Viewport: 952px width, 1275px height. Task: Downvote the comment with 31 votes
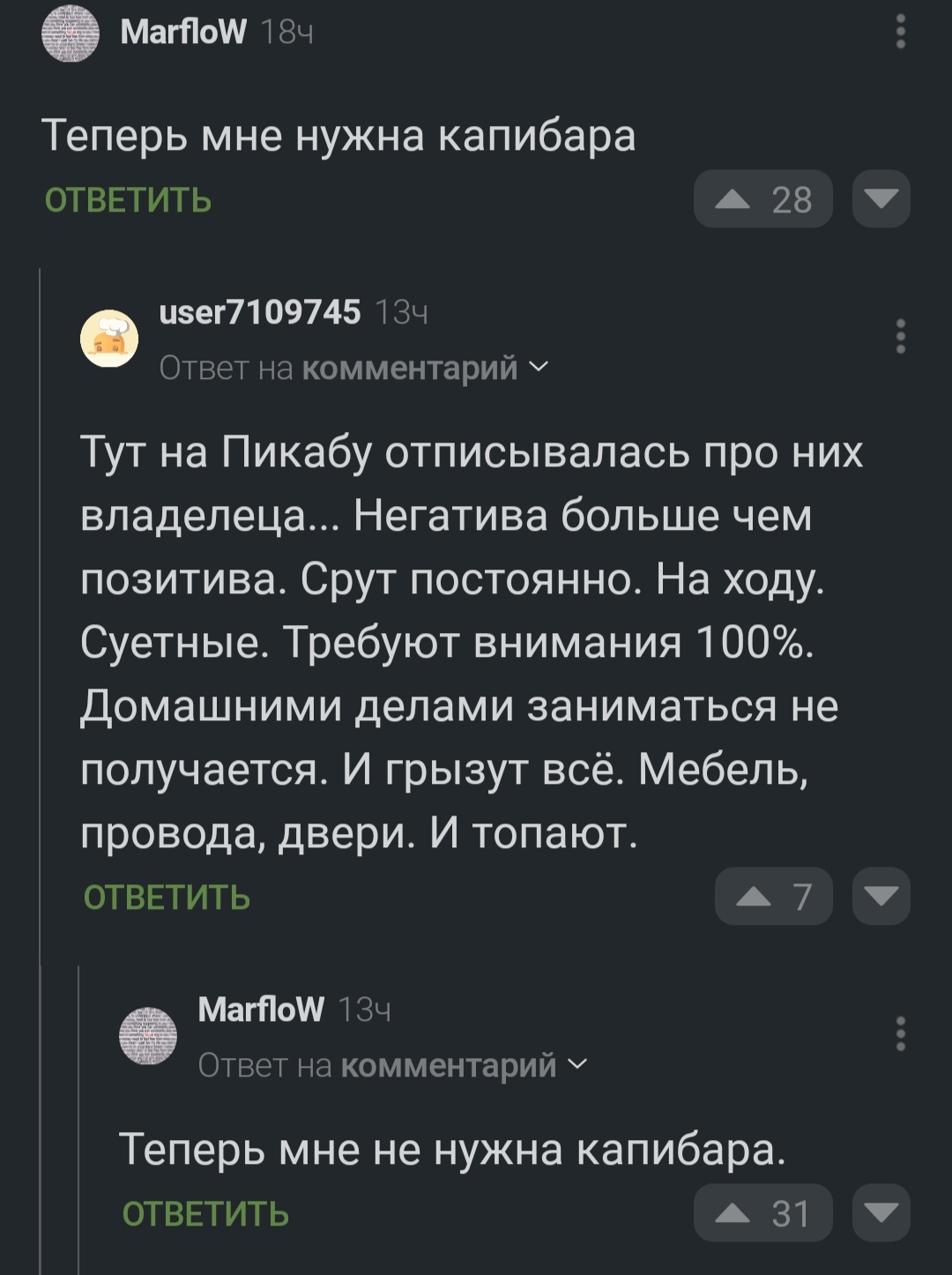(x=881, y=1213)
